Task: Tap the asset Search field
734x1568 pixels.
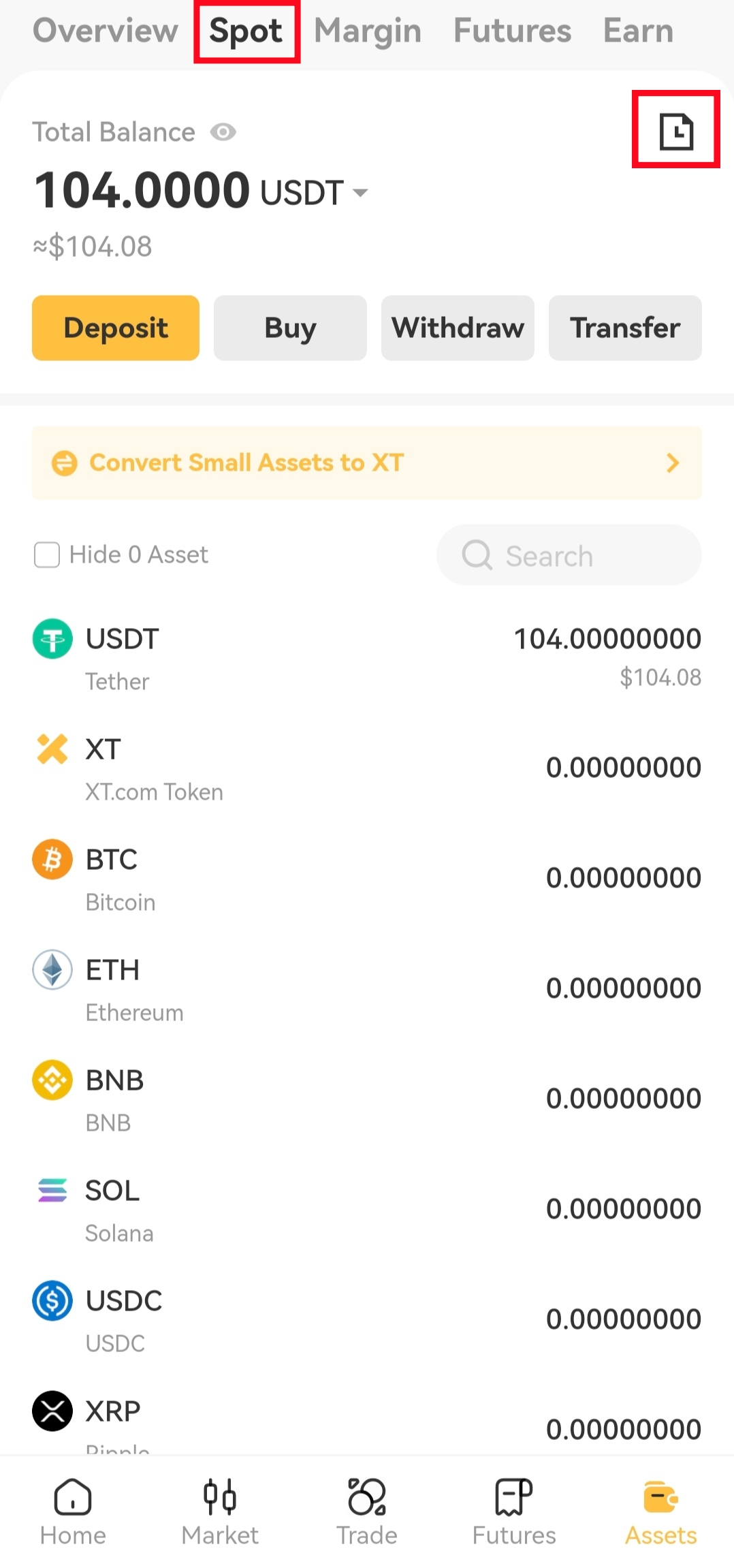Action: point(569,555)
